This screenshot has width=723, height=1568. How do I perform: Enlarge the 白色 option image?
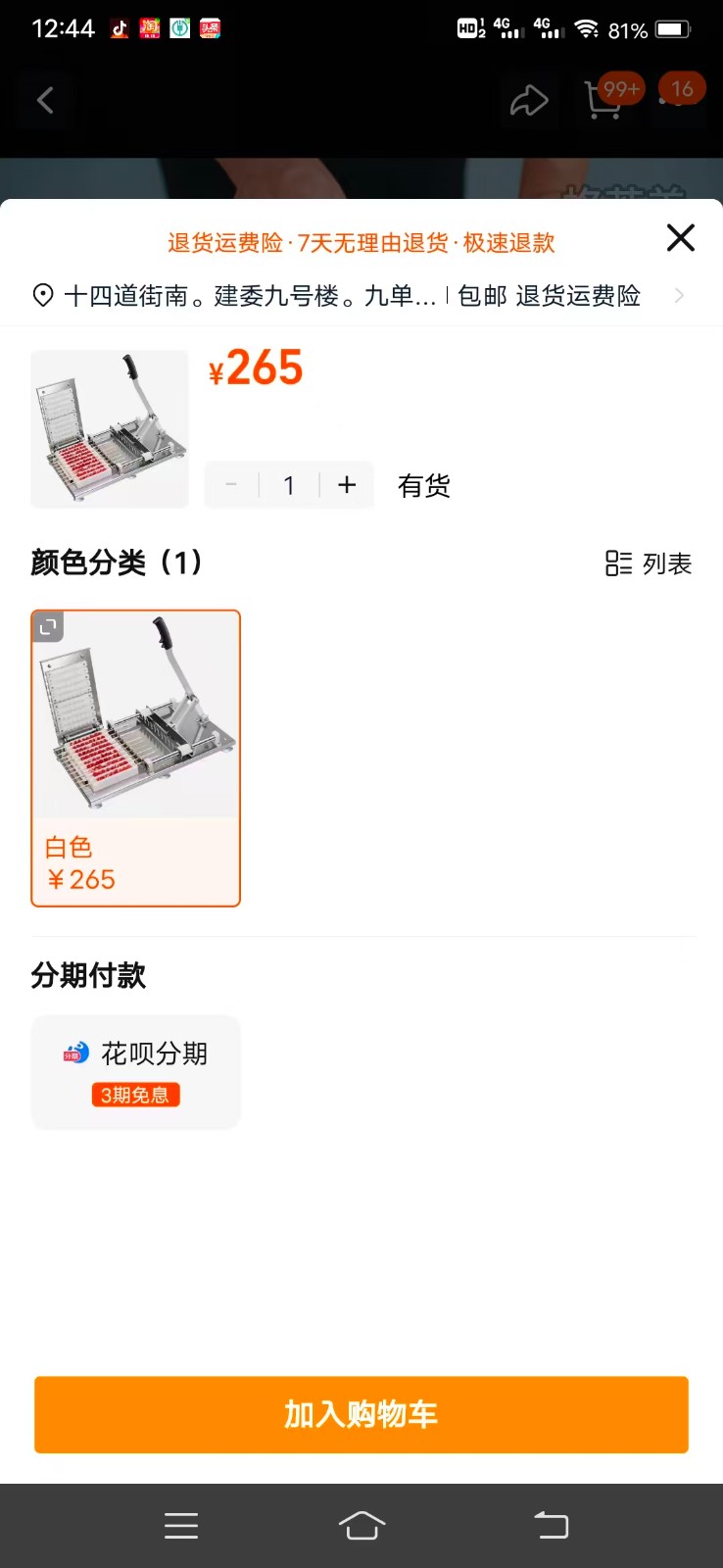48,626
